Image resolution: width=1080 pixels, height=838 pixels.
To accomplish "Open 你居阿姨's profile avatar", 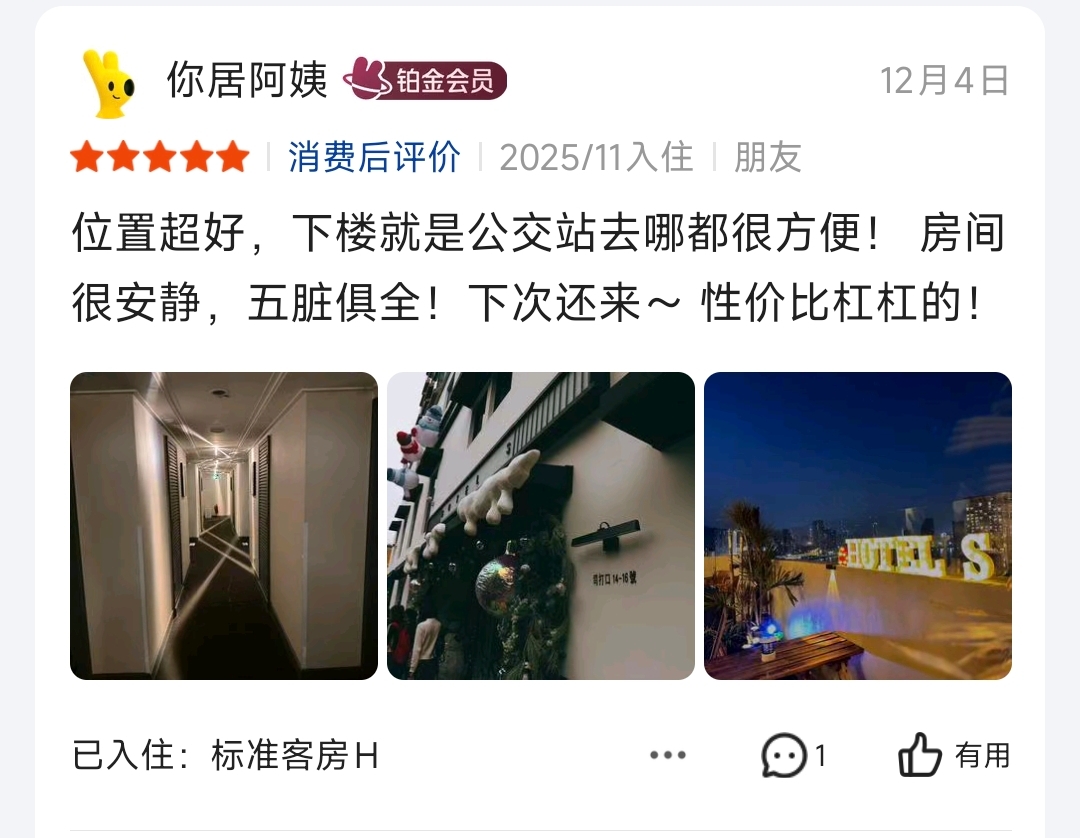I will [x=110, y=82].
